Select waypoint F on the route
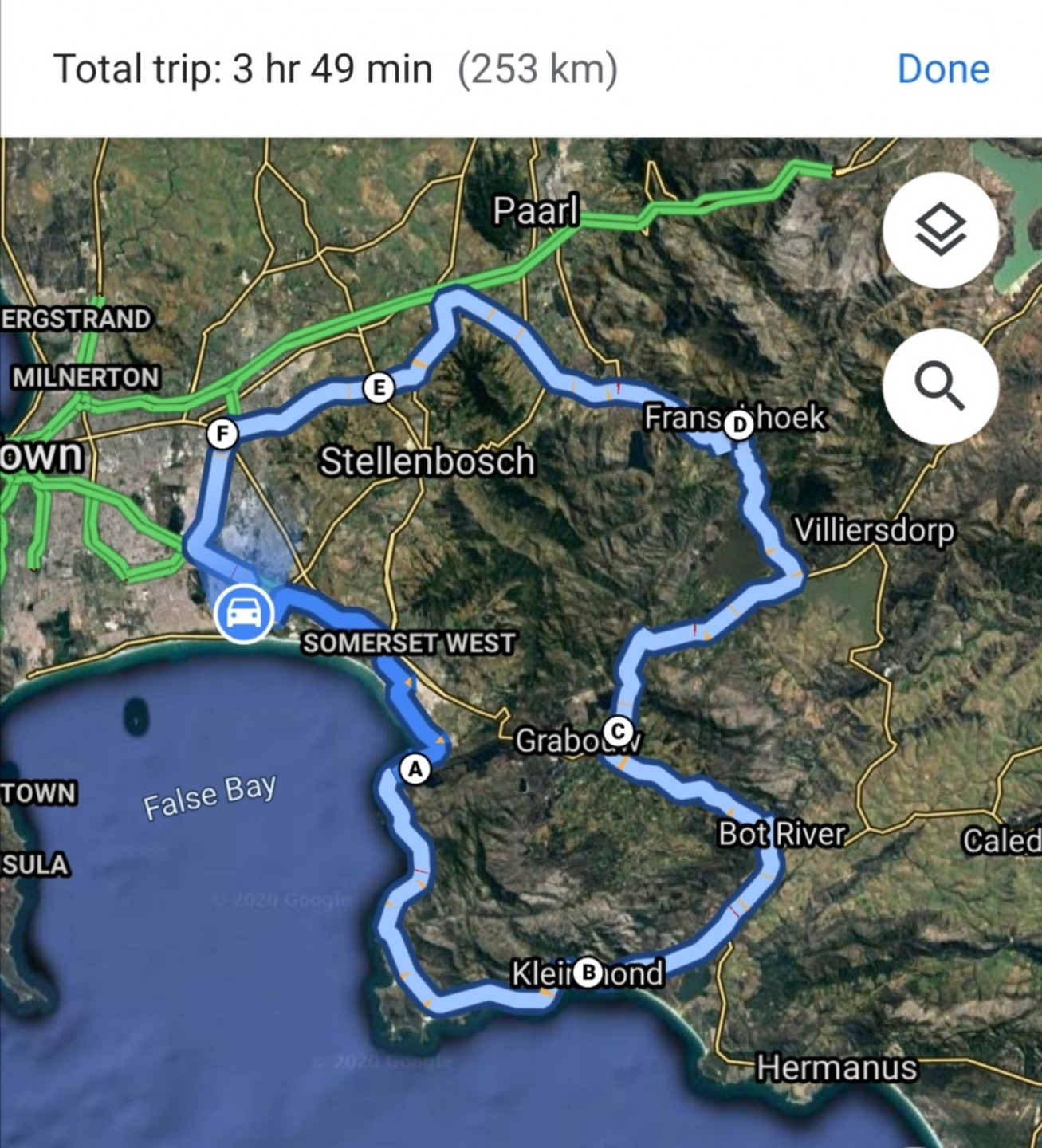1042x1148 pixels. 222,434
